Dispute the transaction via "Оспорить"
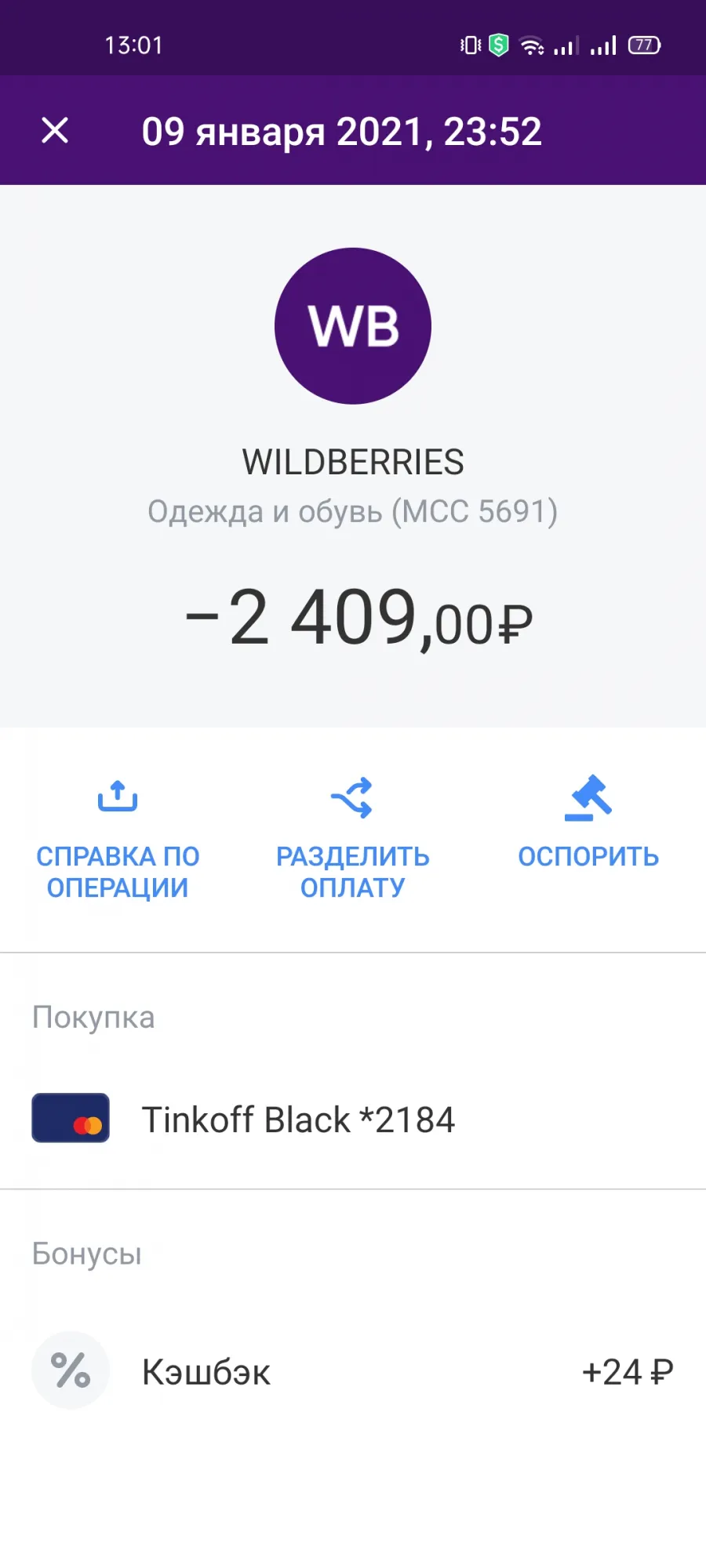Image resolution: width=706 pixels, height=1568 pixels. point(588,823)
